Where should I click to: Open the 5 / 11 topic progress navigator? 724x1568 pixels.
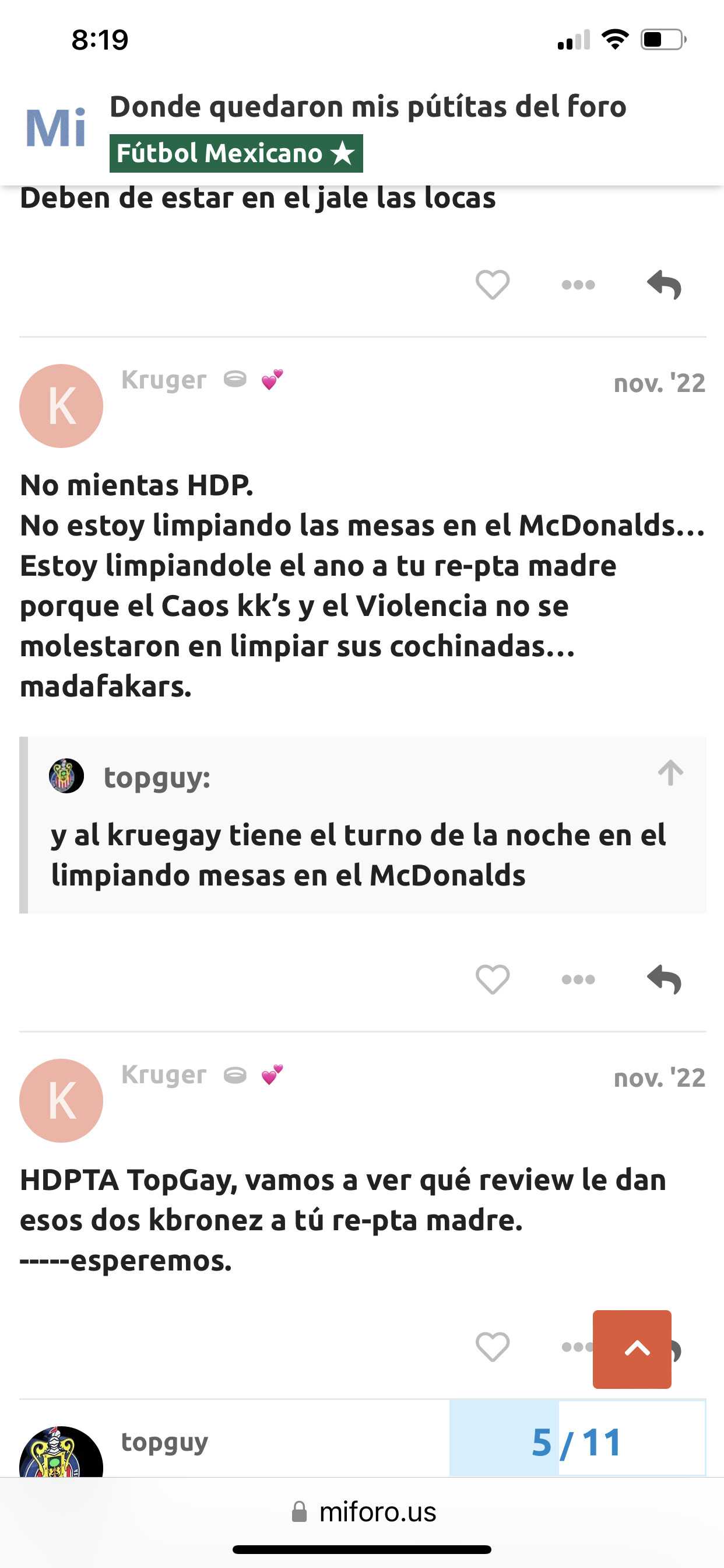pos(577,1443)
